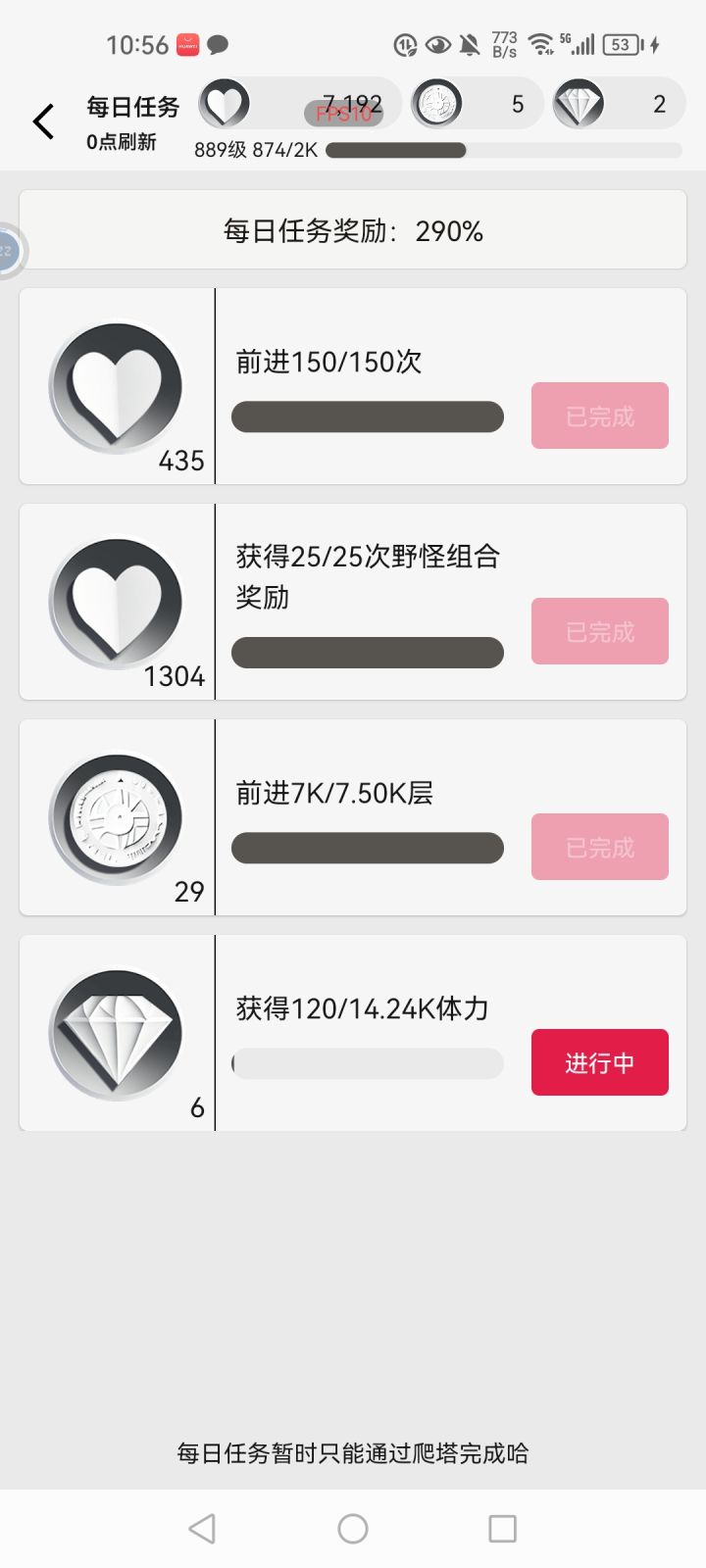Image resolution: width=706 pixels, height=1568 pixels.
Task: Tap 已完成 button for 前进150/150次 task
Action: (x=600, y=416)
